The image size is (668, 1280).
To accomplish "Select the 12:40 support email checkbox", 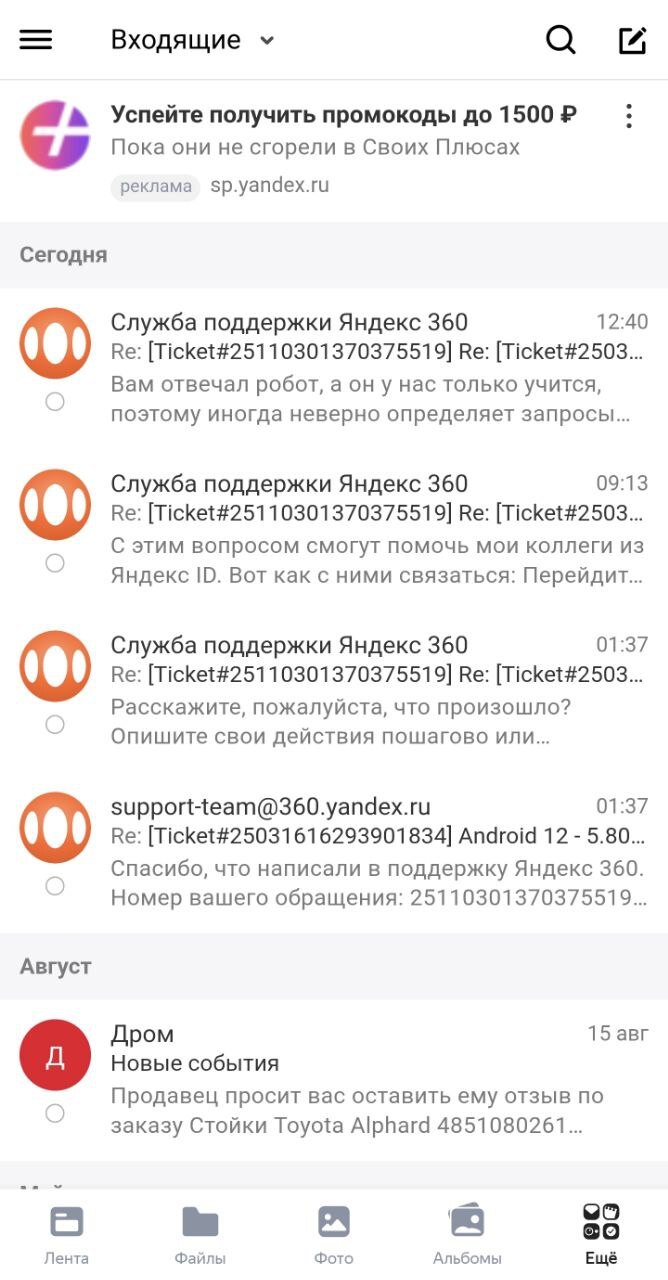I will (x=55, y=401).
